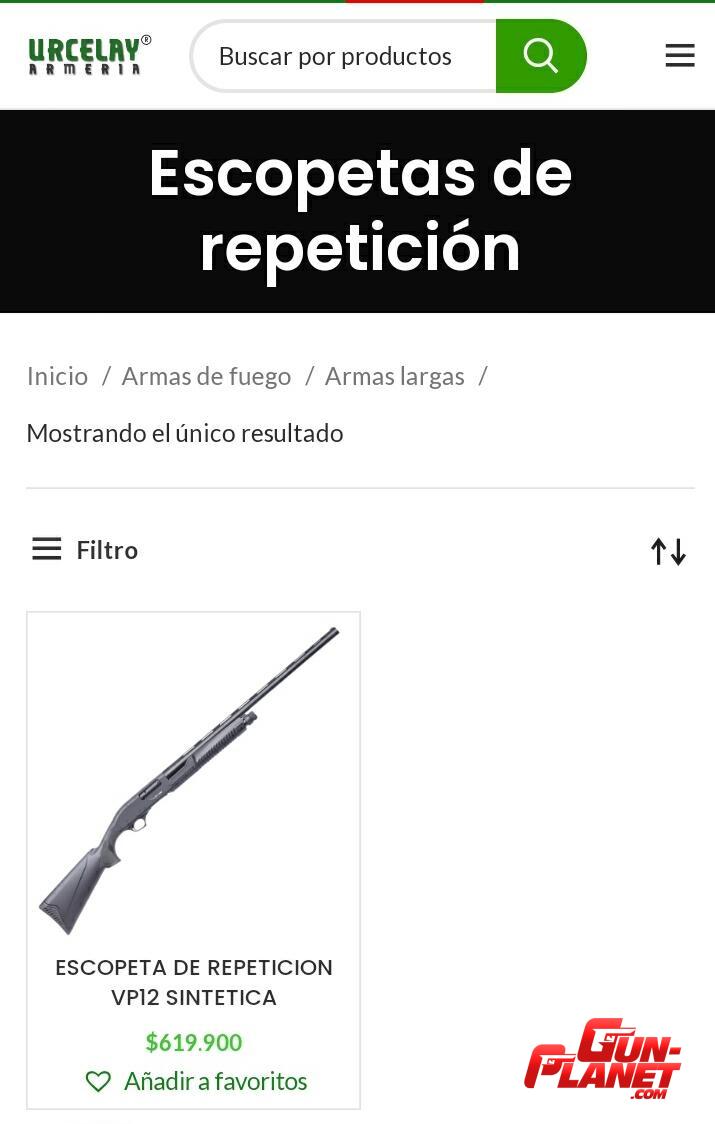Go to the Urcelay Armeria homepage logo
Screen dimensions: 715x1124
(x=89, y=56)
